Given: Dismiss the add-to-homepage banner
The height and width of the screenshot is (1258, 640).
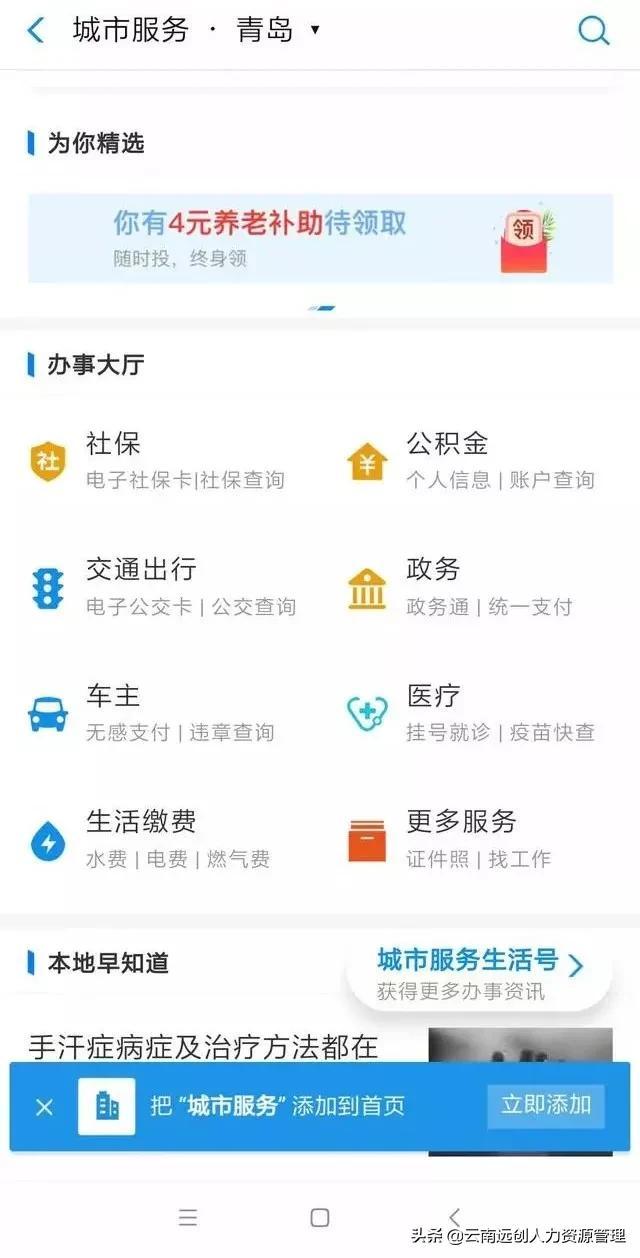Looking at the screenshot, I should coord(44,1107).
